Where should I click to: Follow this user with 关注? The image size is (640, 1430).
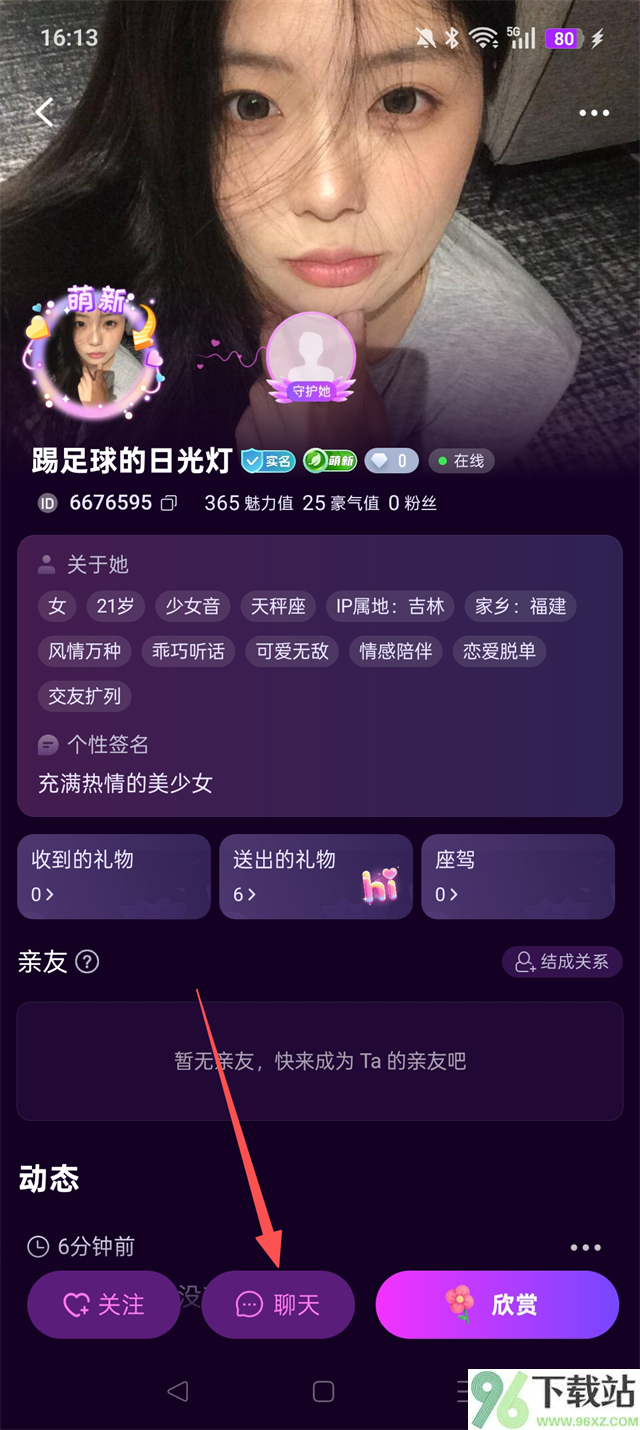pos(104,1304)
